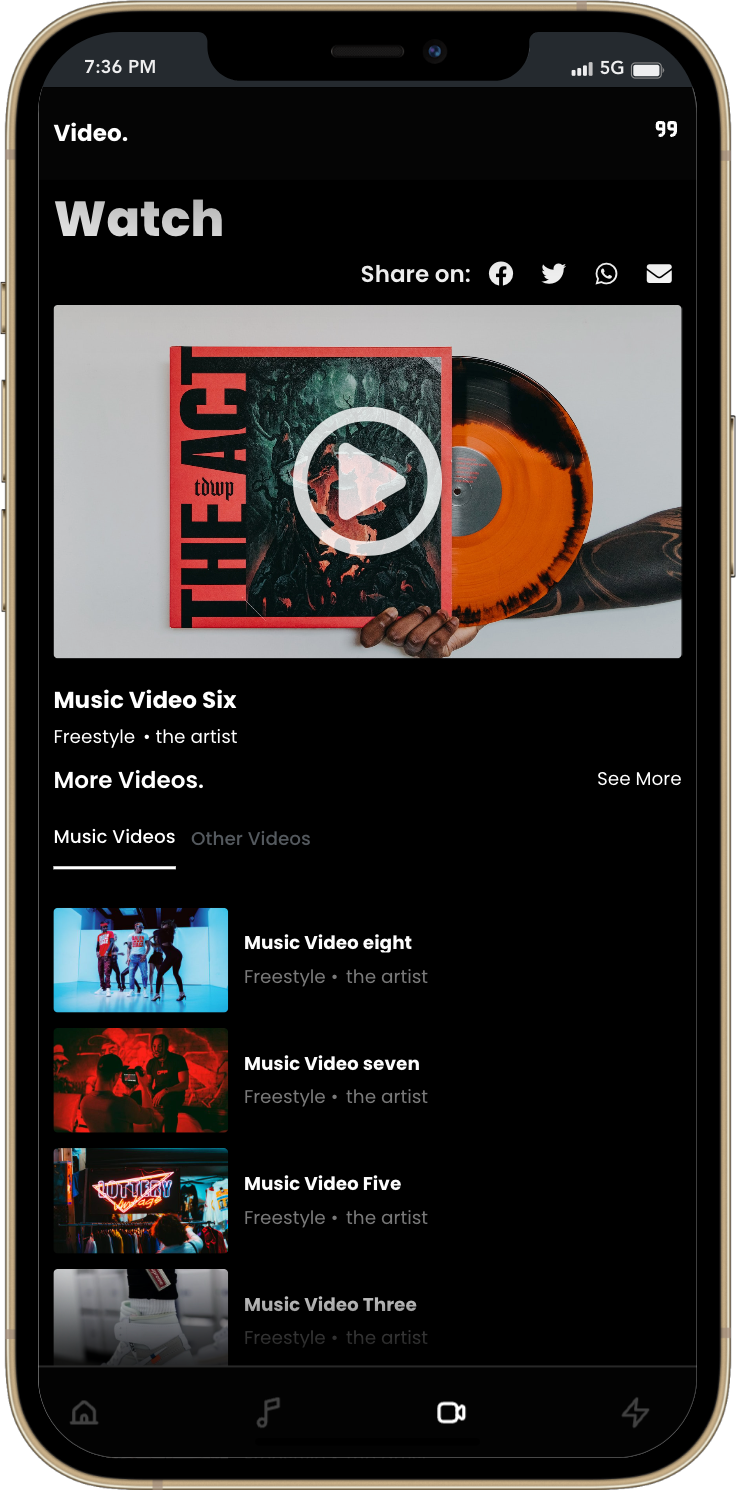Share the video on Twitter
Screen dimensions: 736x1490
coord(554,274)
